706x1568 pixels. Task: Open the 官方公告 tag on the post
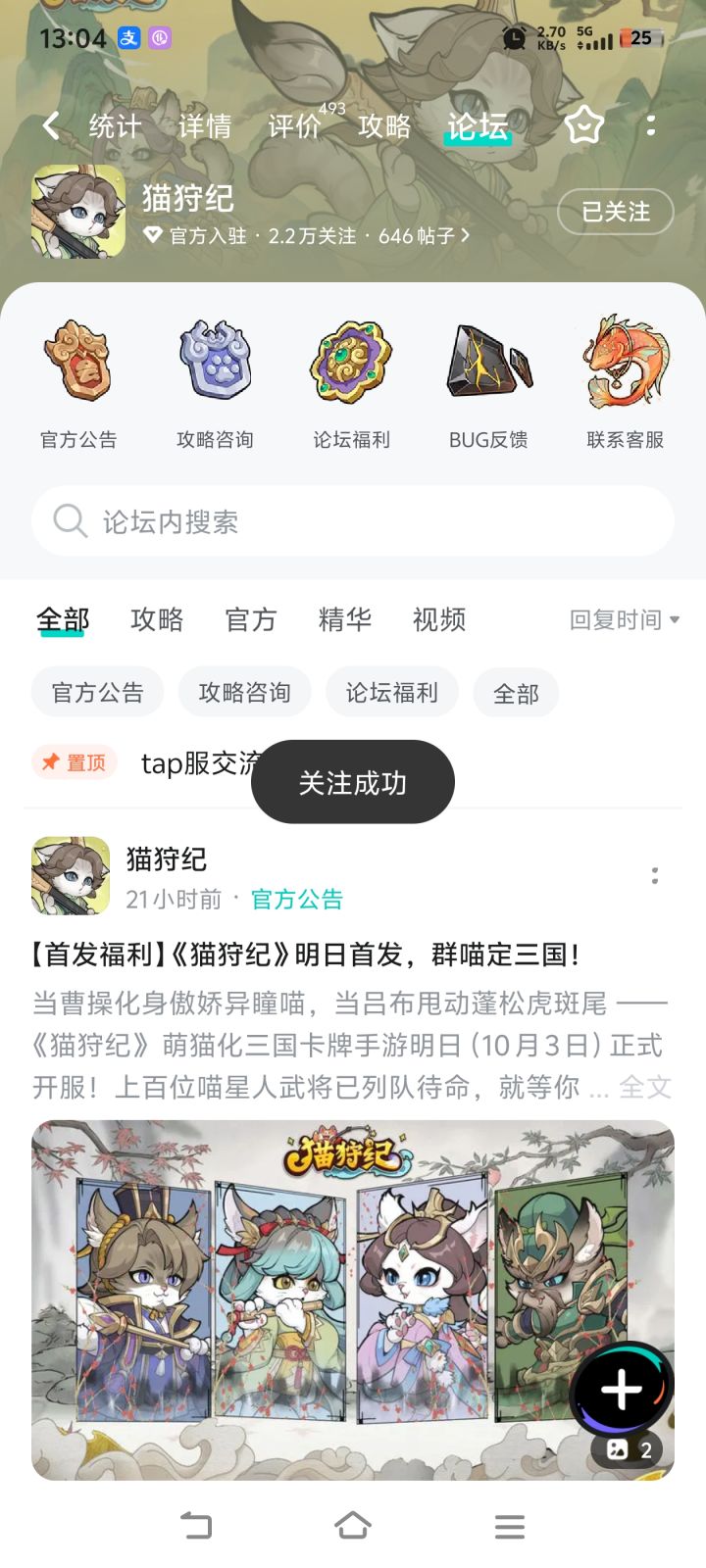(x=296, y=898)
